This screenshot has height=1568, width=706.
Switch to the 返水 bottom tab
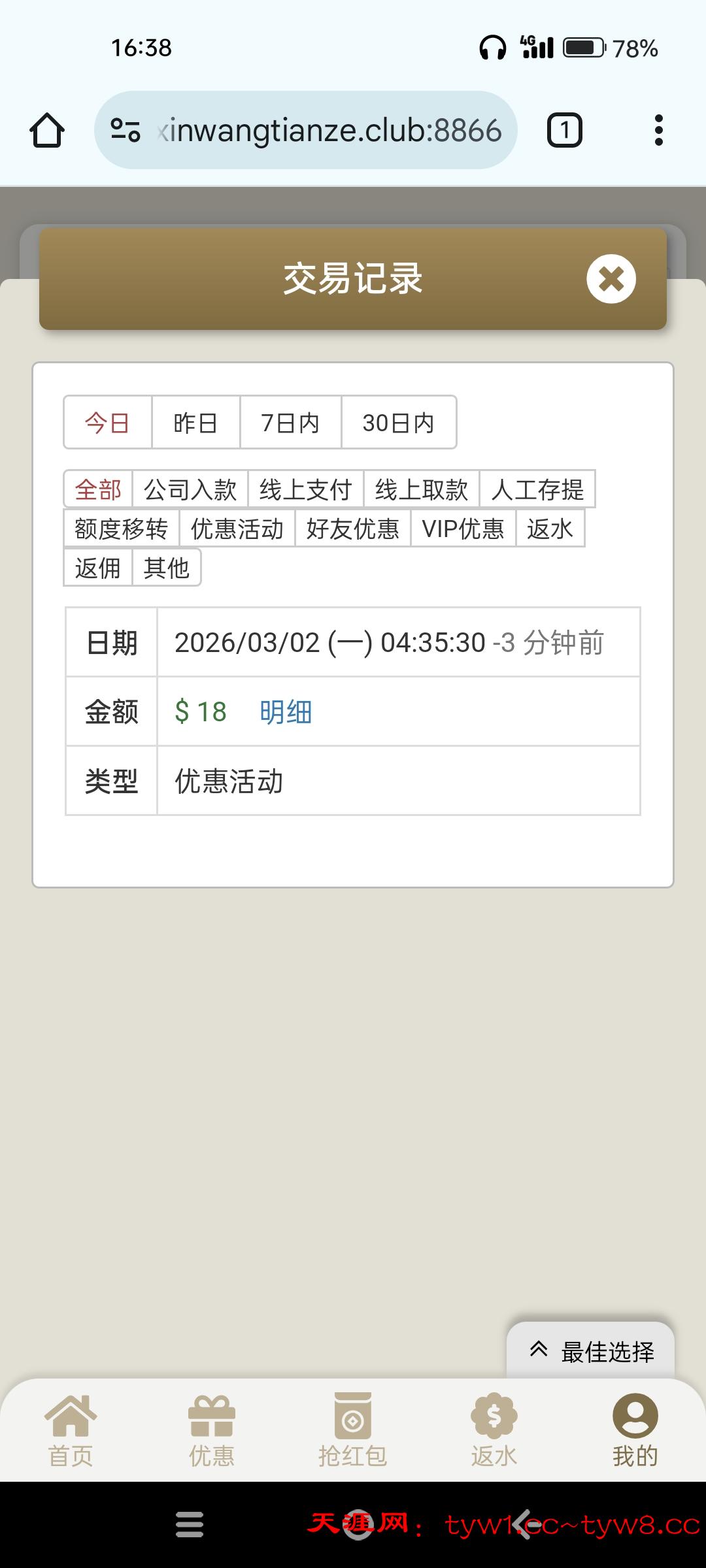click(494, 1431)
